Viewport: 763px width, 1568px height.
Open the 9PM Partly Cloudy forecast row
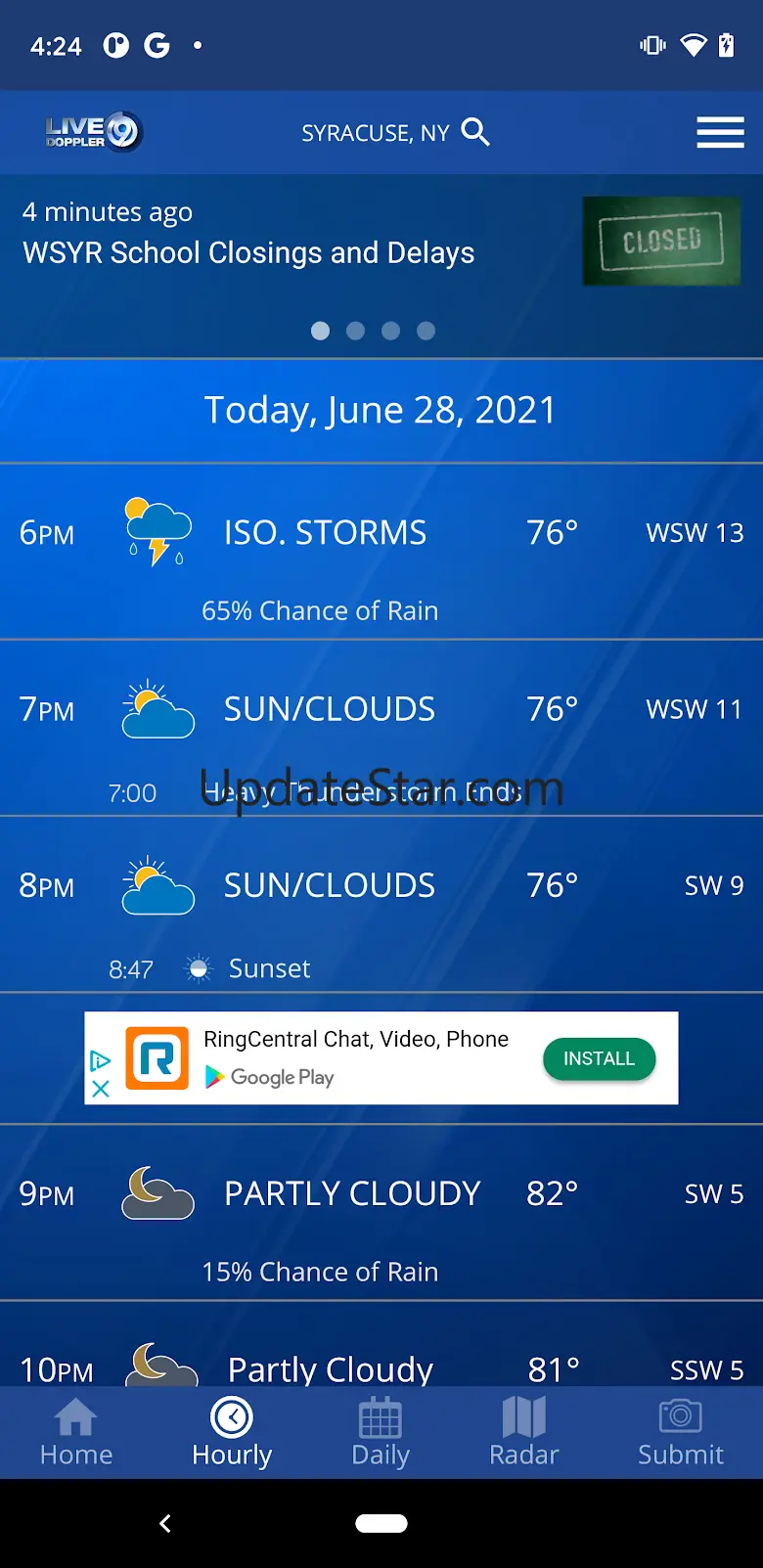(x=381, y=1213)
